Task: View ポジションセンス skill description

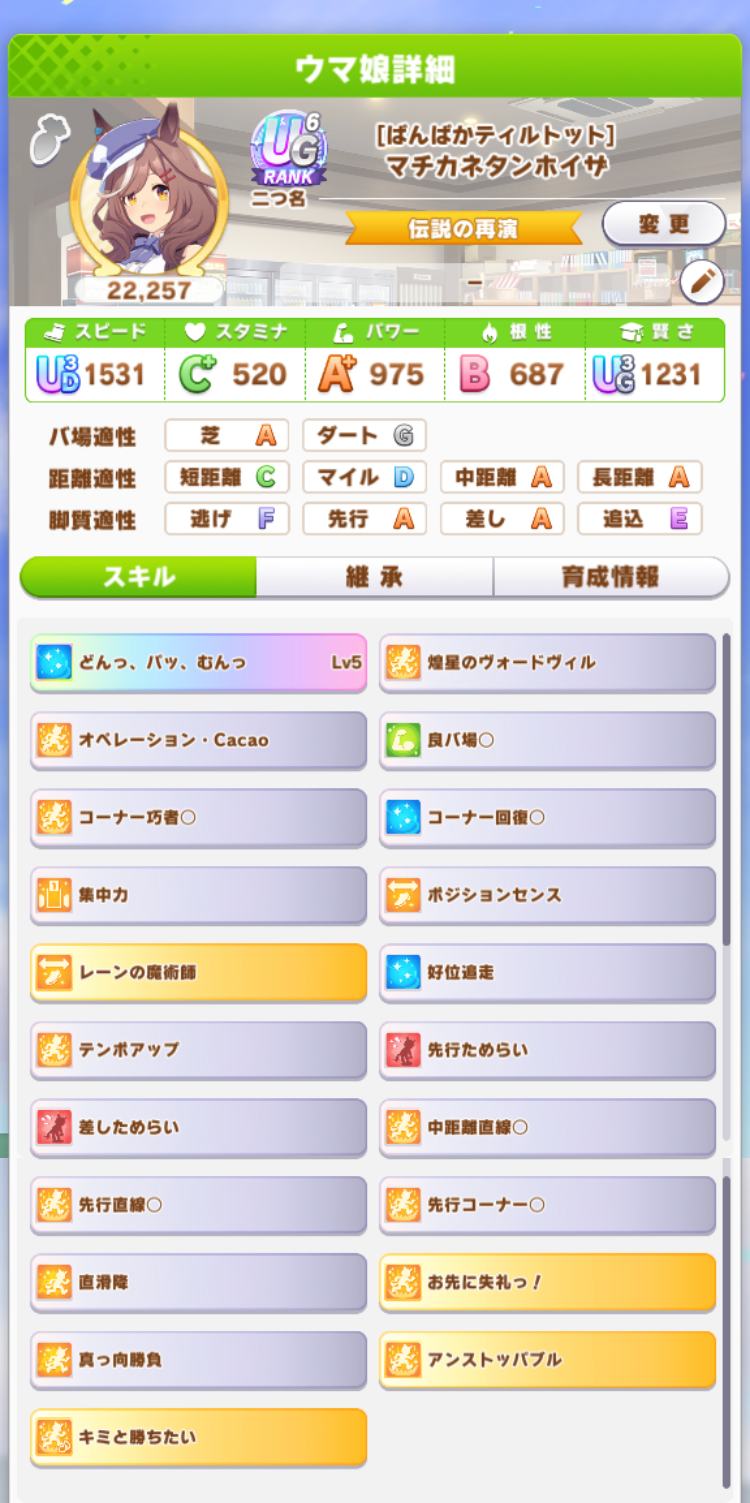Action: coord(547,895)
